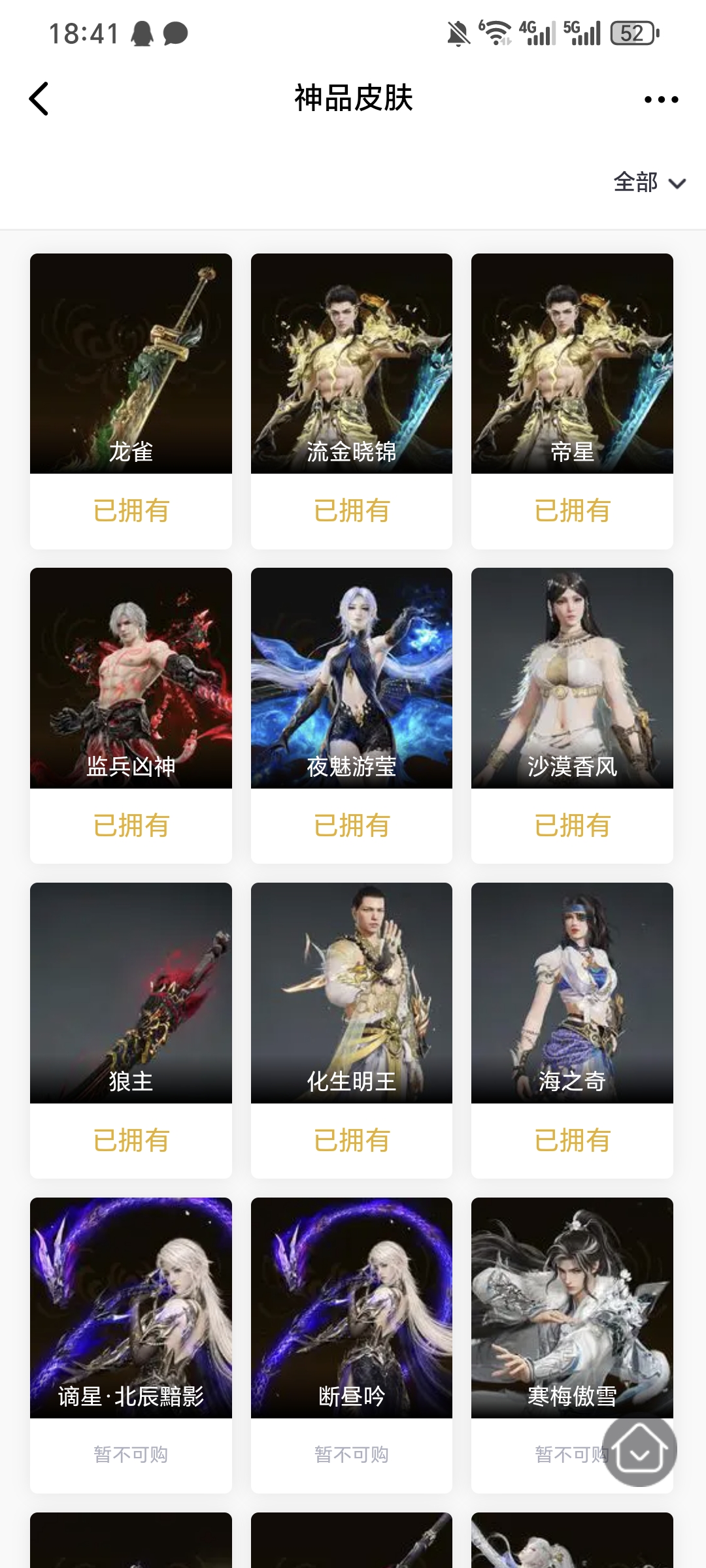Screen dimensions: 706x1568
Task: Tap the floating home button
Action: coord(639,1450)
